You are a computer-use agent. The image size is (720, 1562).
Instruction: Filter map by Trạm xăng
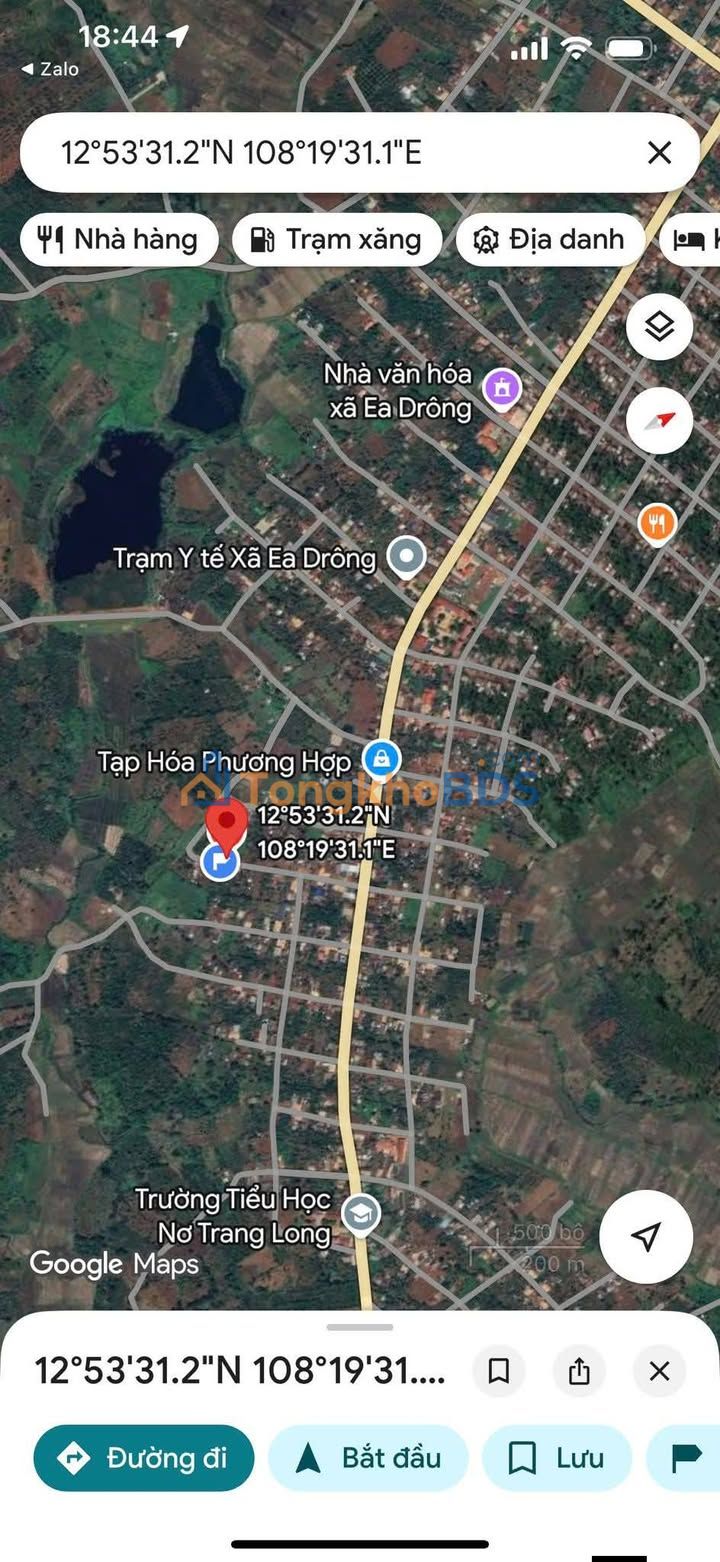tap(337, 240)
